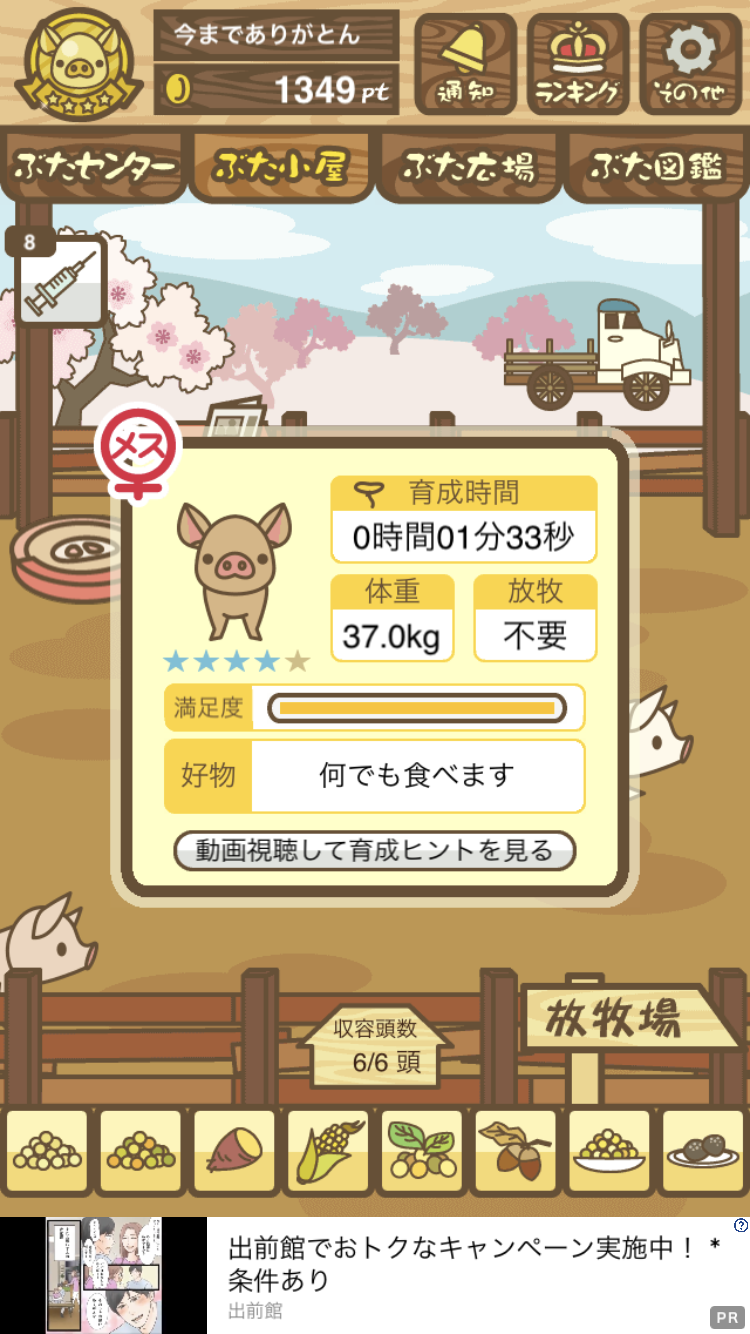
Task: Select the corn feed
Action: pyautogui.click(x=327, y=1152)
